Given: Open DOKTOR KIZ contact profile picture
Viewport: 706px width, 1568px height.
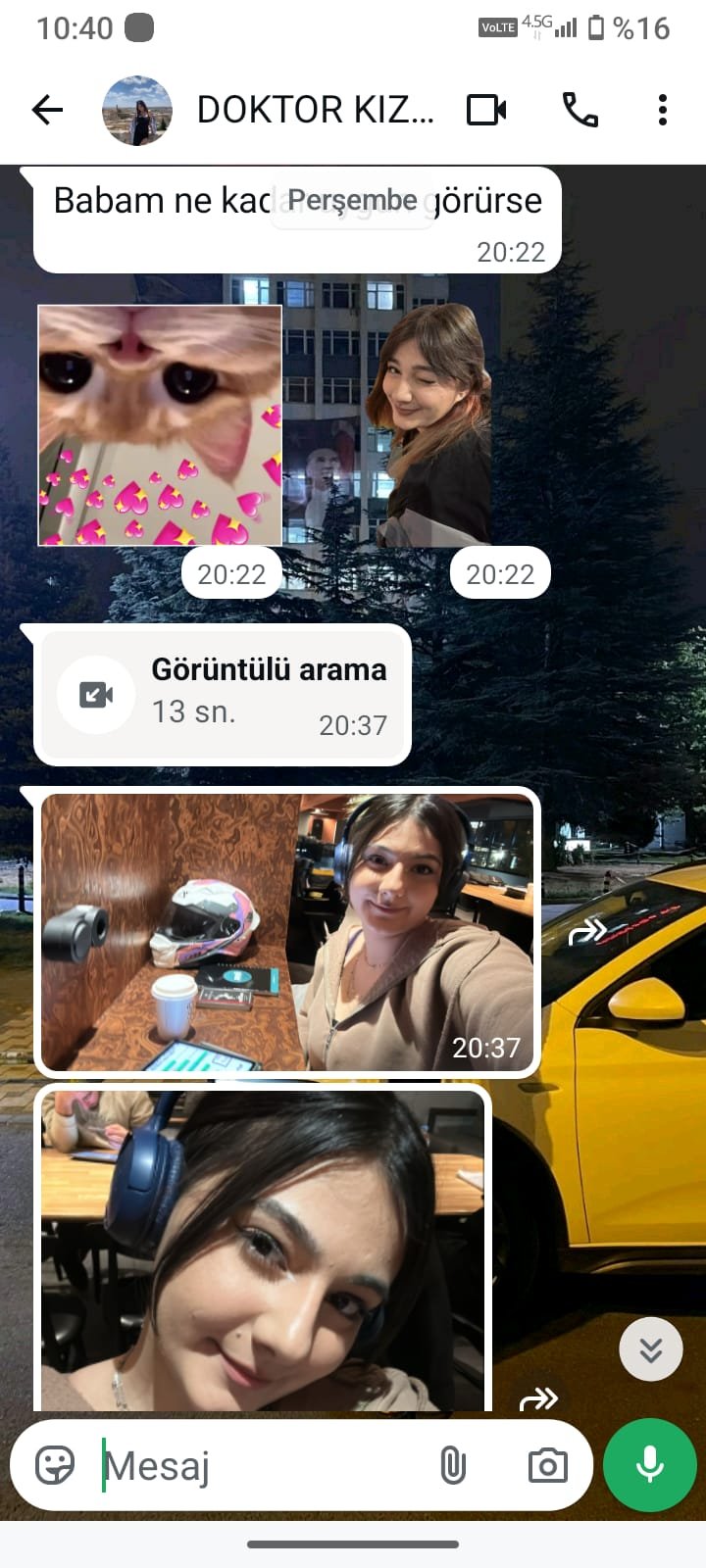Looking at the screenshot, I should click(x=137, y=110).
